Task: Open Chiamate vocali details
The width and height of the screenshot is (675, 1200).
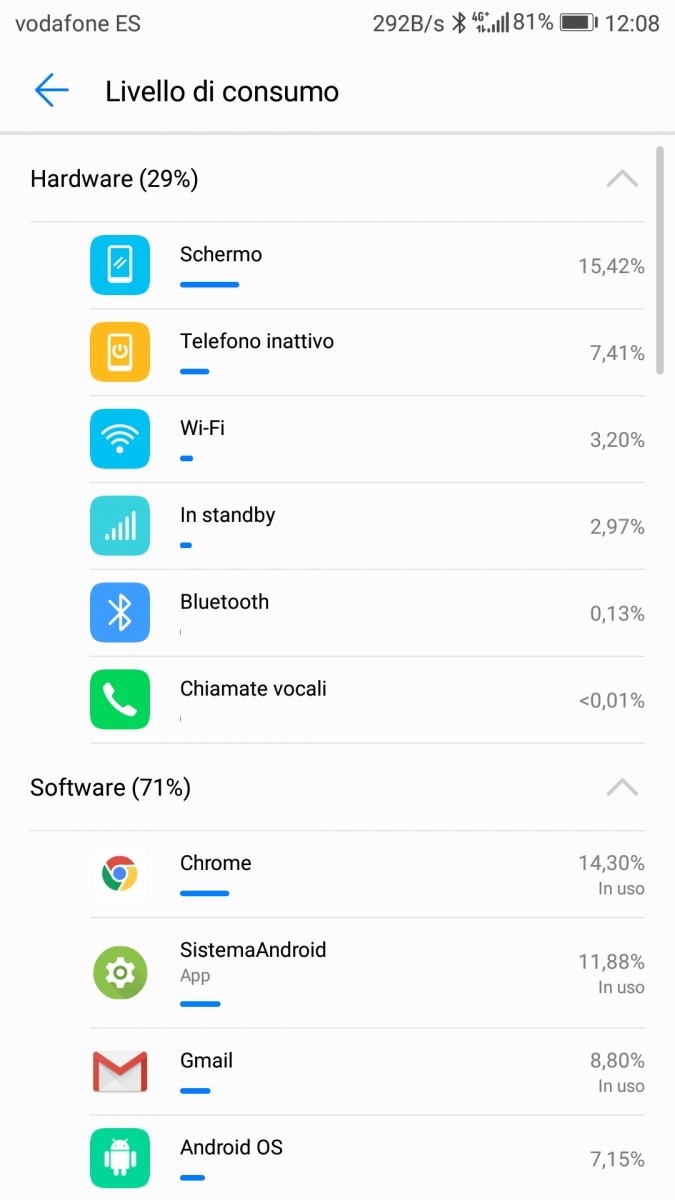Action: click(366, 700)
